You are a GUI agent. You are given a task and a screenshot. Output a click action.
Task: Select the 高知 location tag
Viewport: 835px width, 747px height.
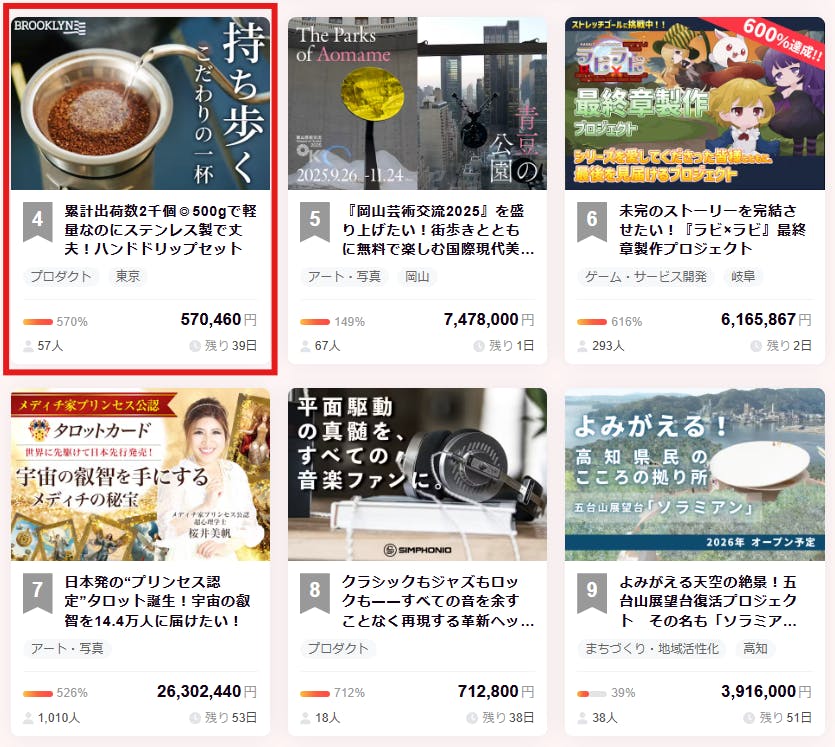point(755,649)
